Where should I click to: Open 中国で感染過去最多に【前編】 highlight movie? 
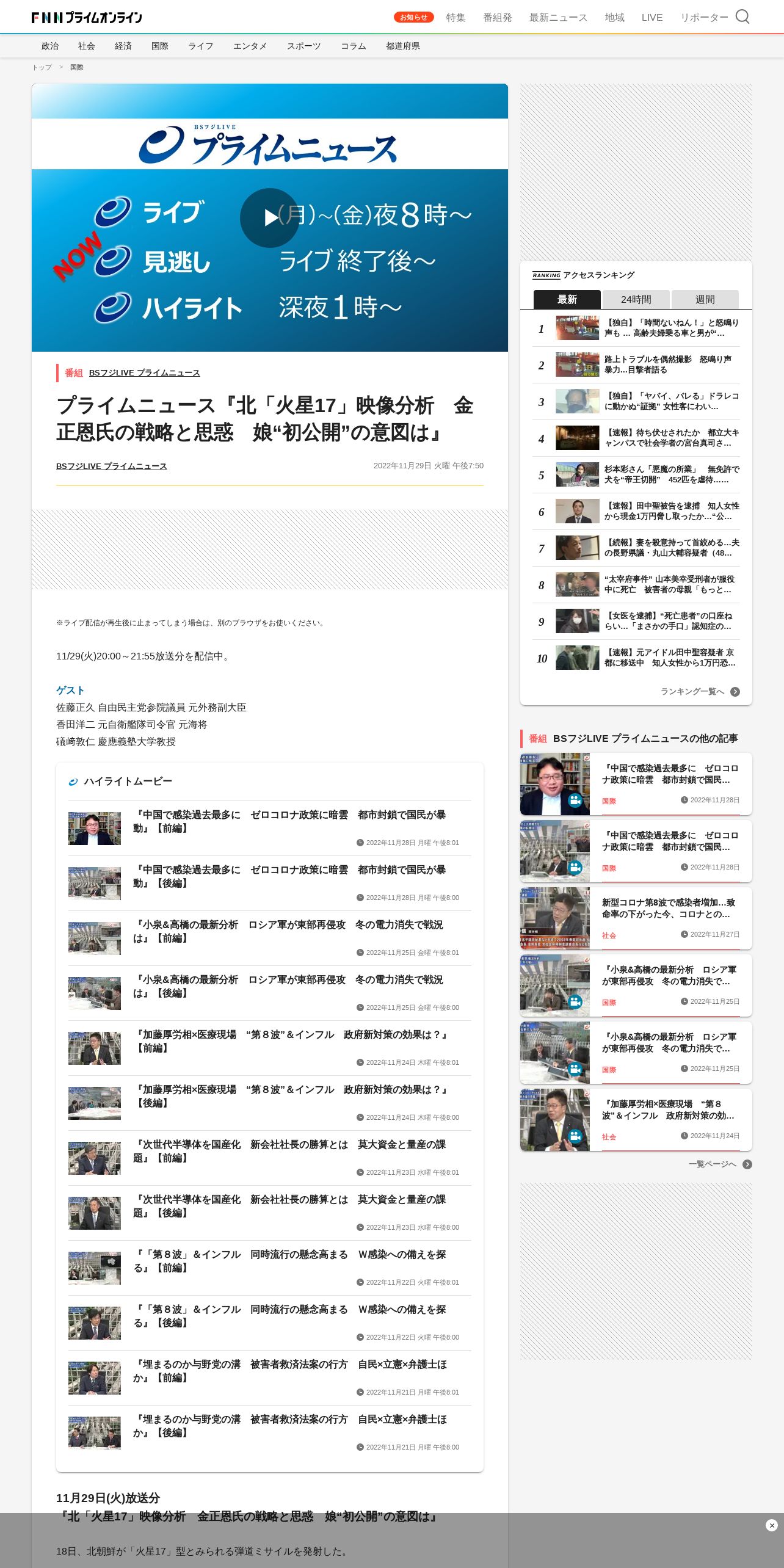[269, 828]
